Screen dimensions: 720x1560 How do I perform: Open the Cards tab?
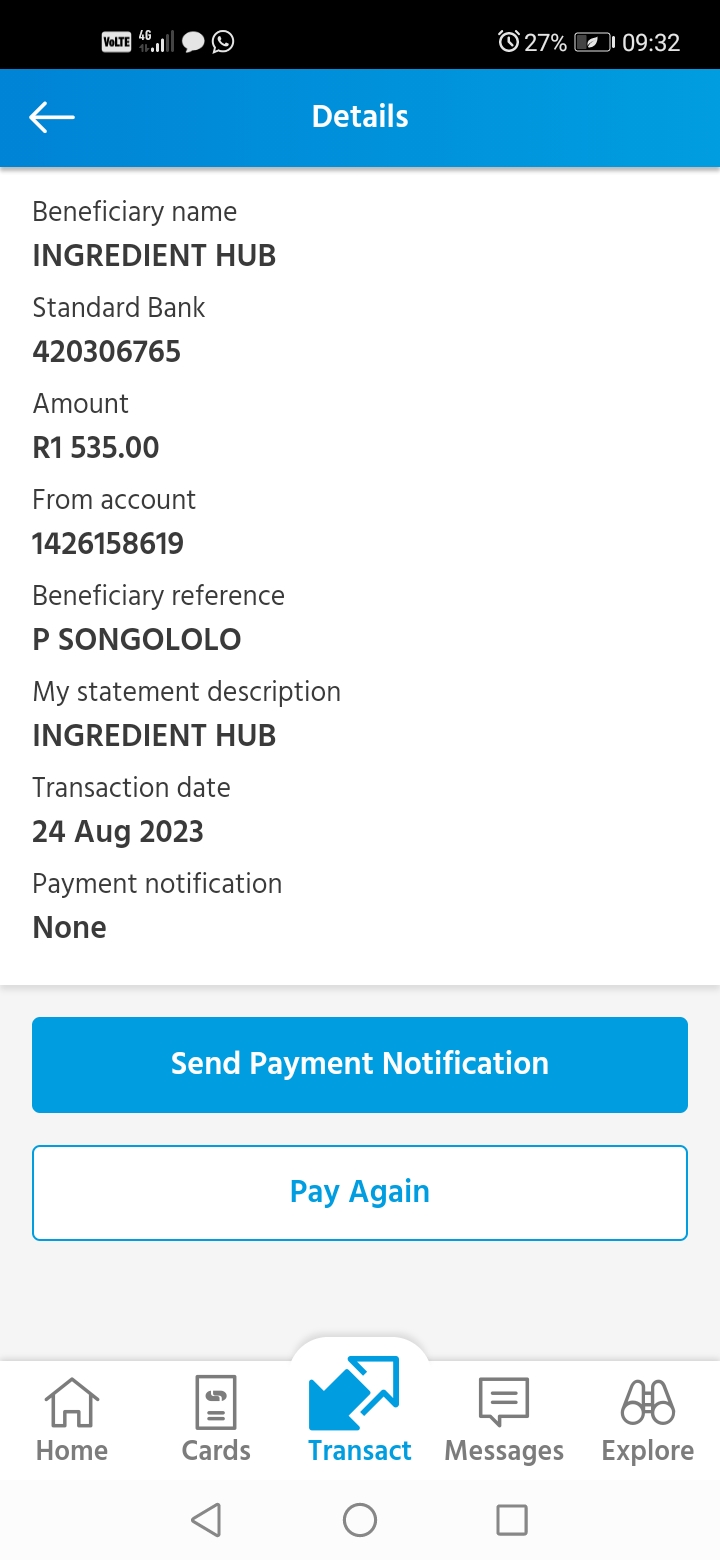(x=216, y=1420)
